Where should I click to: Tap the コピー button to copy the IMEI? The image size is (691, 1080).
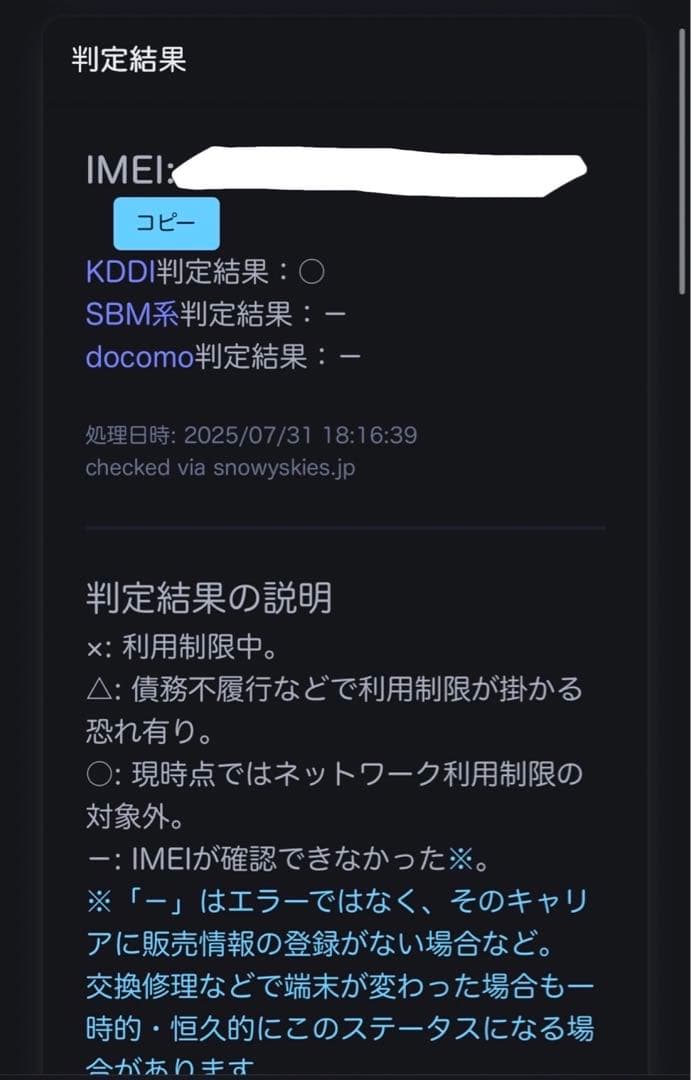point(166,223)
